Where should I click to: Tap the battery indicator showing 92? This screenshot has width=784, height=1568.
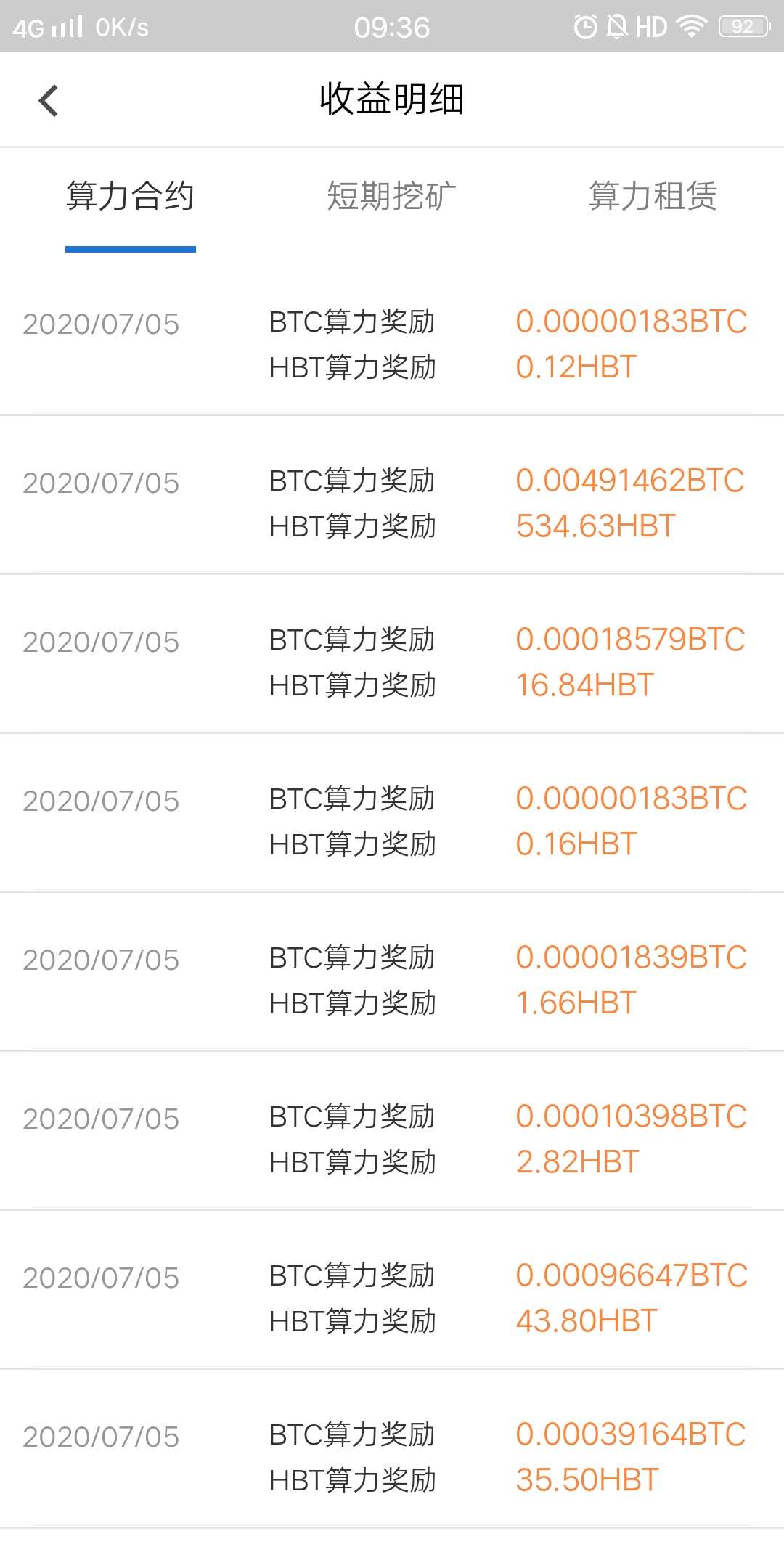coord(740,26)
